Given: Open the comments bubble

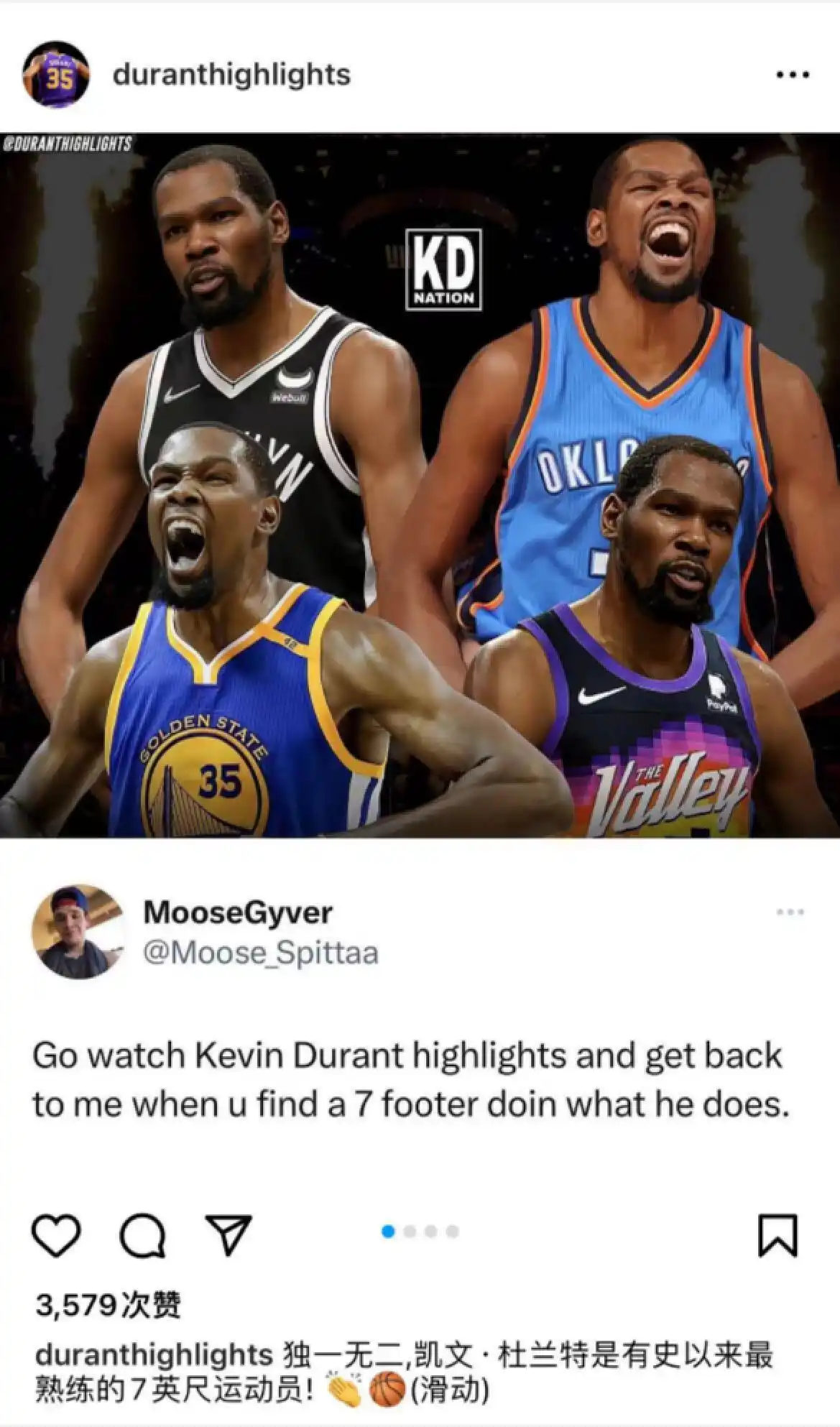Looking at the screenshot, I should (x=142, y=1235).
